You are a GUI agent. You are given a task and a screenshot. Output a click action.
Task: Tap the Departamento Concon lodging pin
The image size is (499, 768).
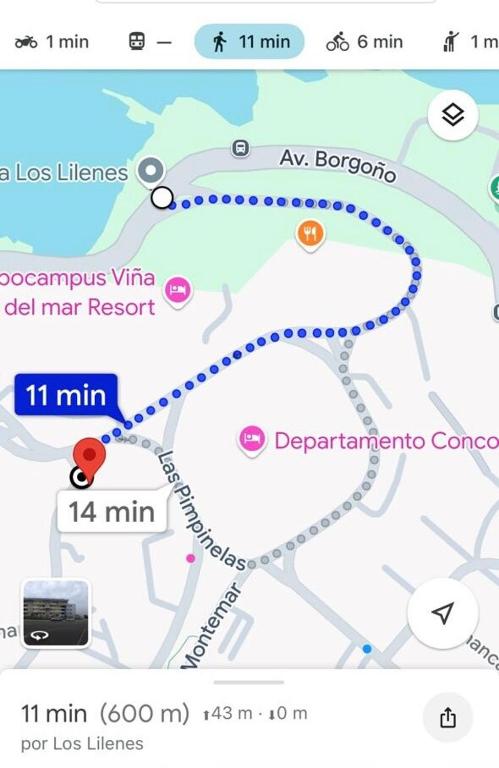[x=252, y=440]
